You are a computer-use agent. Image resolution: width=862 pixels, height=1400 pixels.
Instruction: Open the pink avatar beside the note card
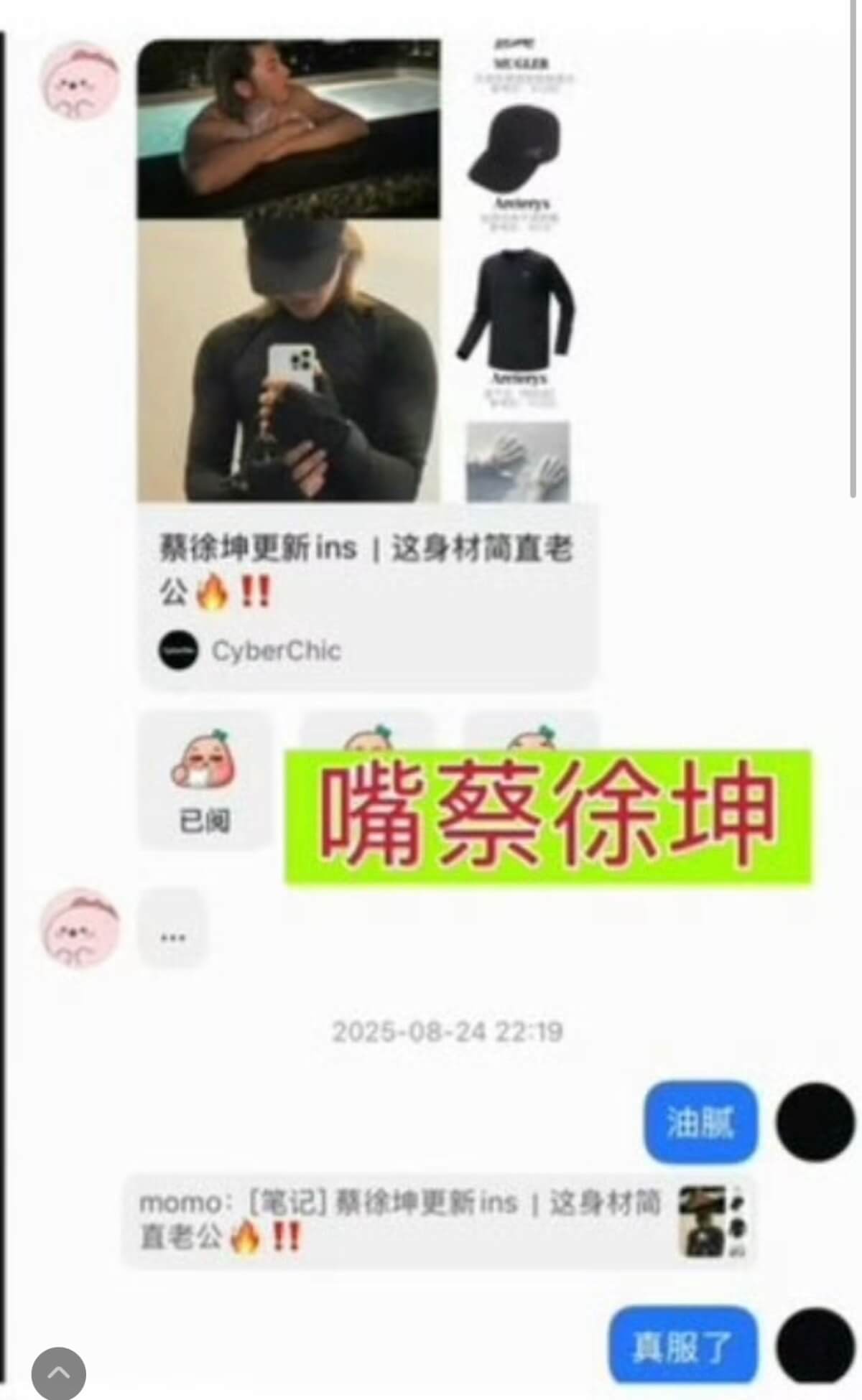tap(80, 80)
